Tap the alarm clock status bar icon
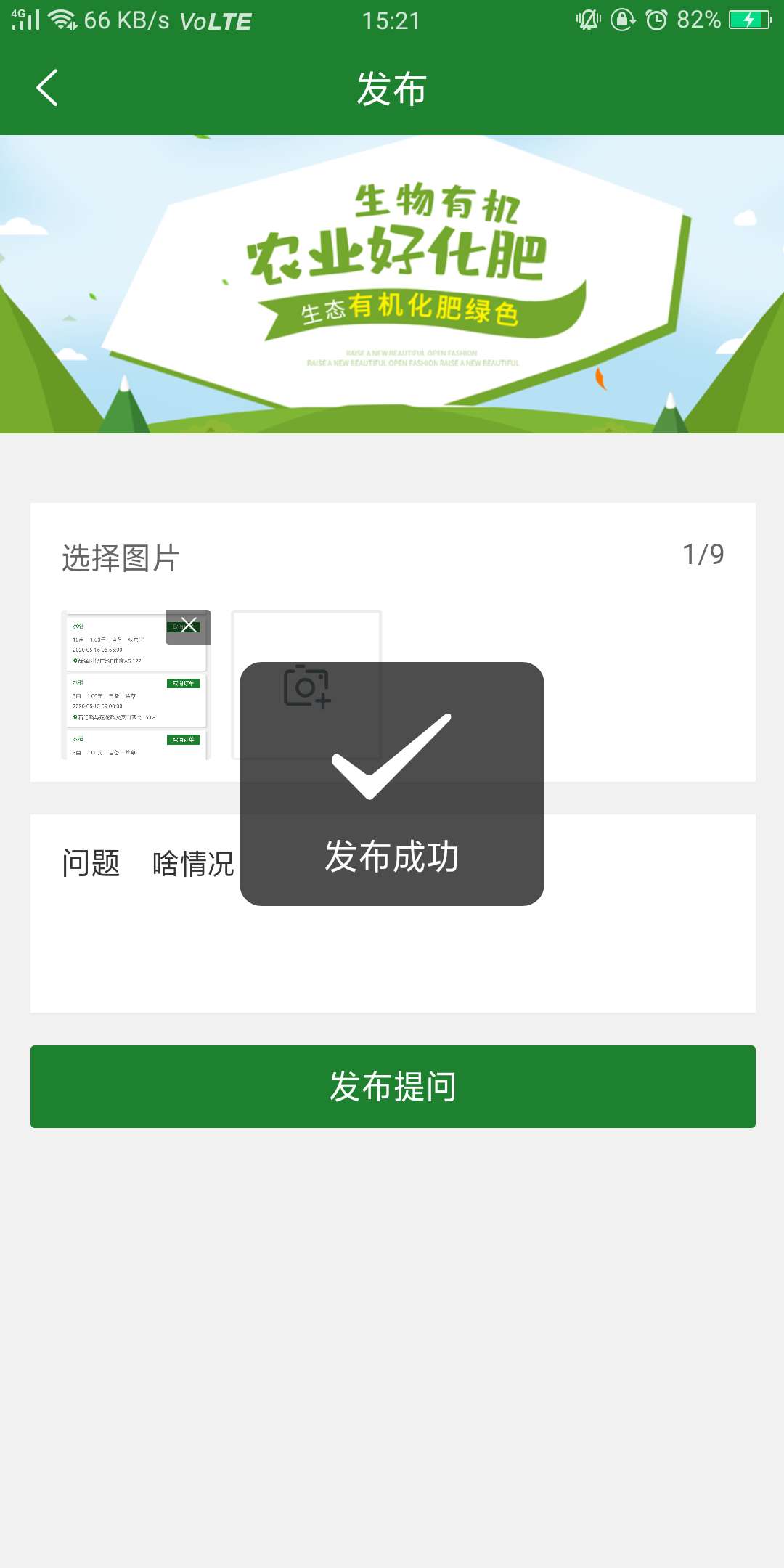This screenshot has width=784, height=1568. tap(656, 20)
